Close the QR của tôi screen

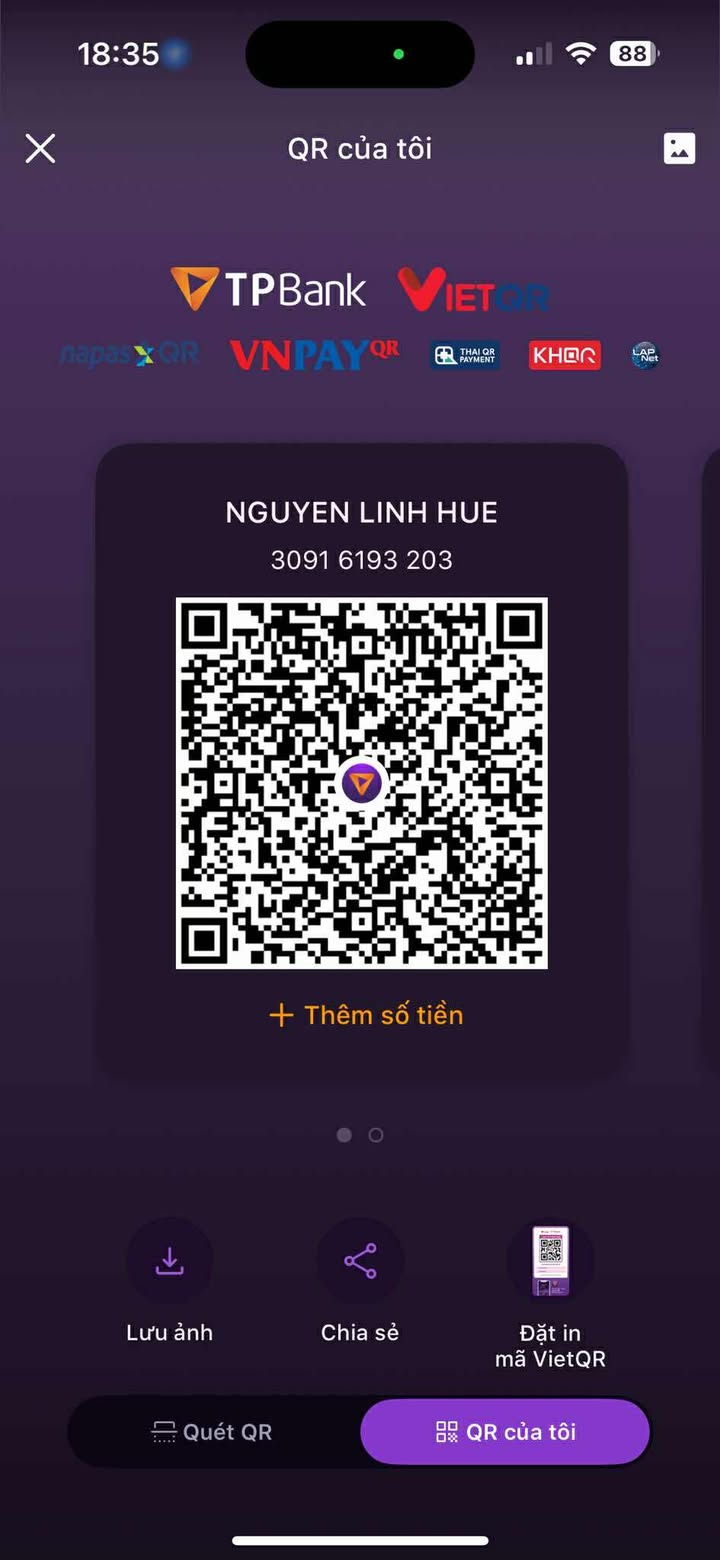40,149
